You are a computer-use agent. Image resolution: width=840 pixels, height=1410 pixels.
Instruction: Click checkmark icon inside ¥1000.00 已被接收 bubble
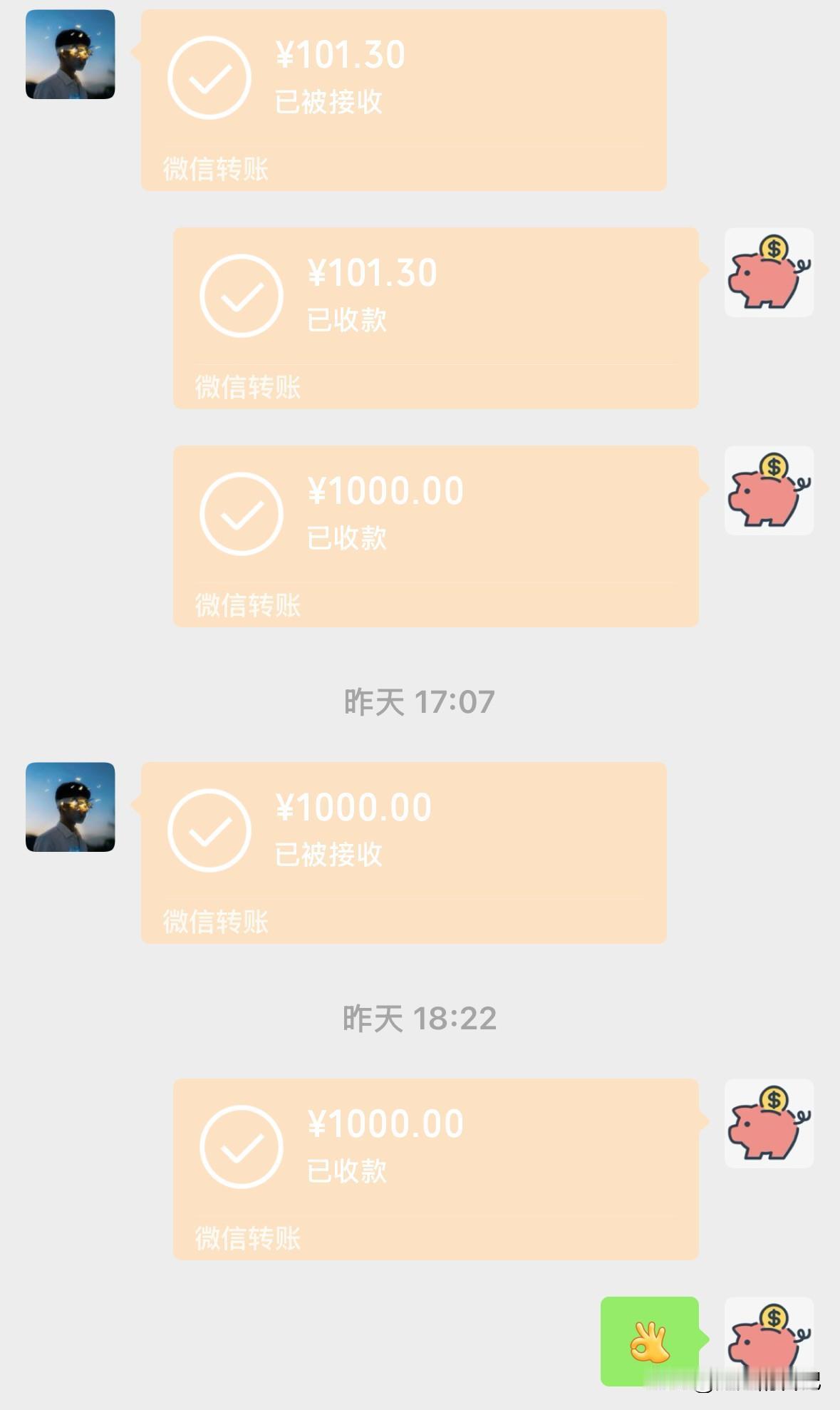pos(210,829)
